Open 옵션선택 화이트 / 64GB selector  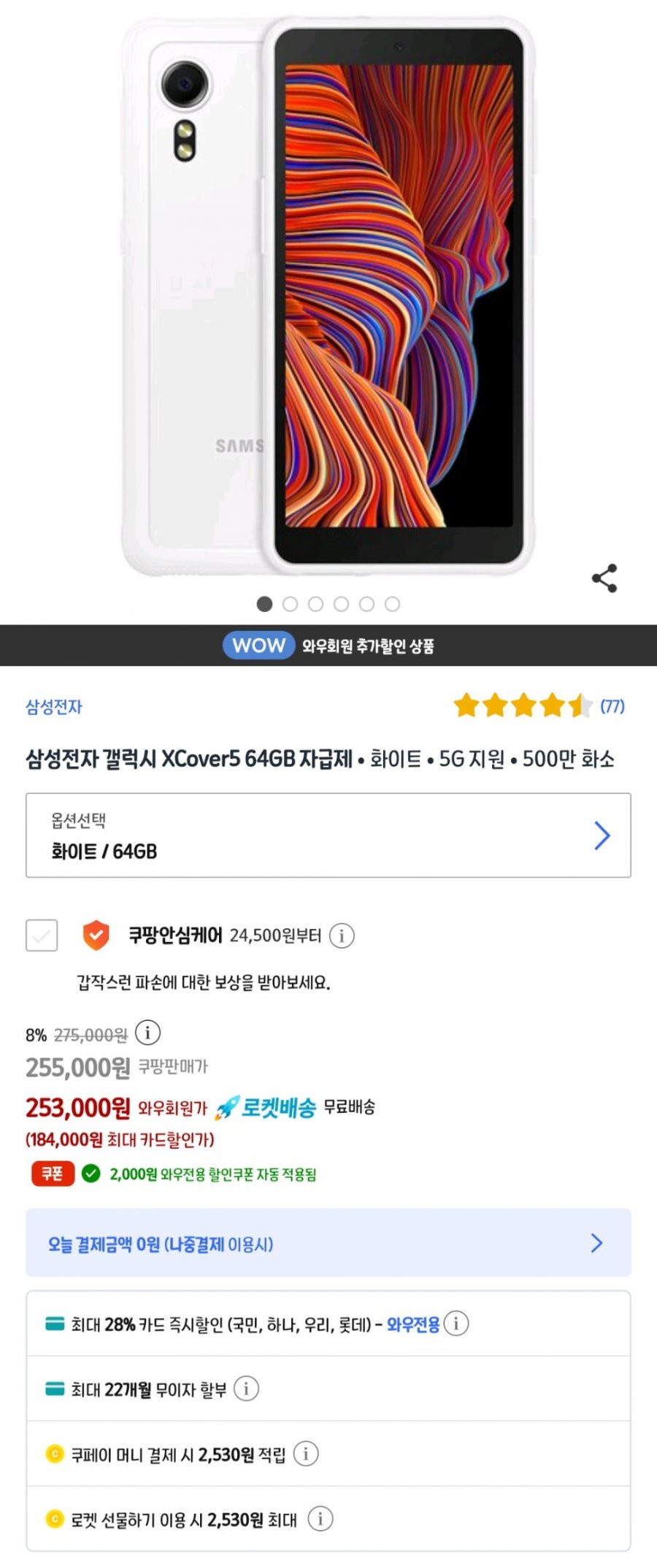tap(328, 835)
